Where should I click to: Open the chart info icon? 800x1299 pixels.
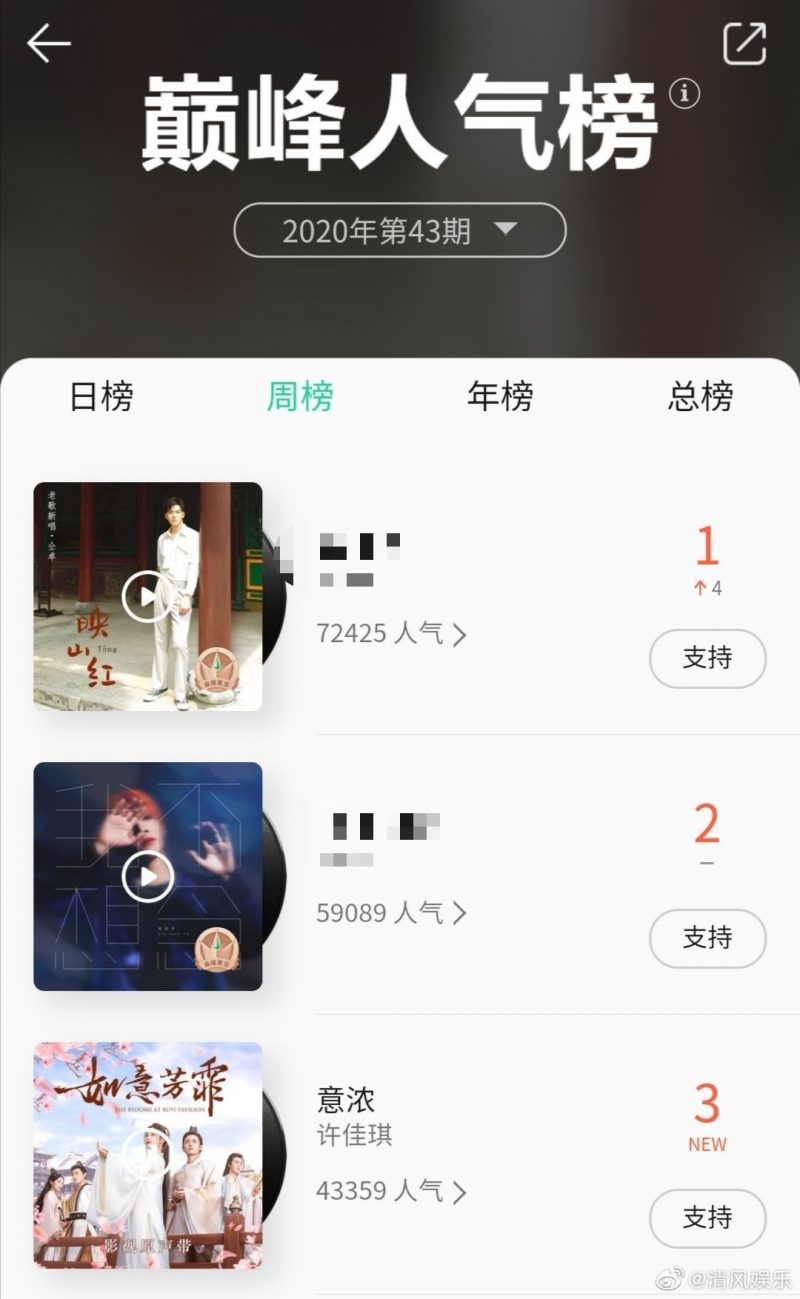pyautogui.click(x=685, y=94)
